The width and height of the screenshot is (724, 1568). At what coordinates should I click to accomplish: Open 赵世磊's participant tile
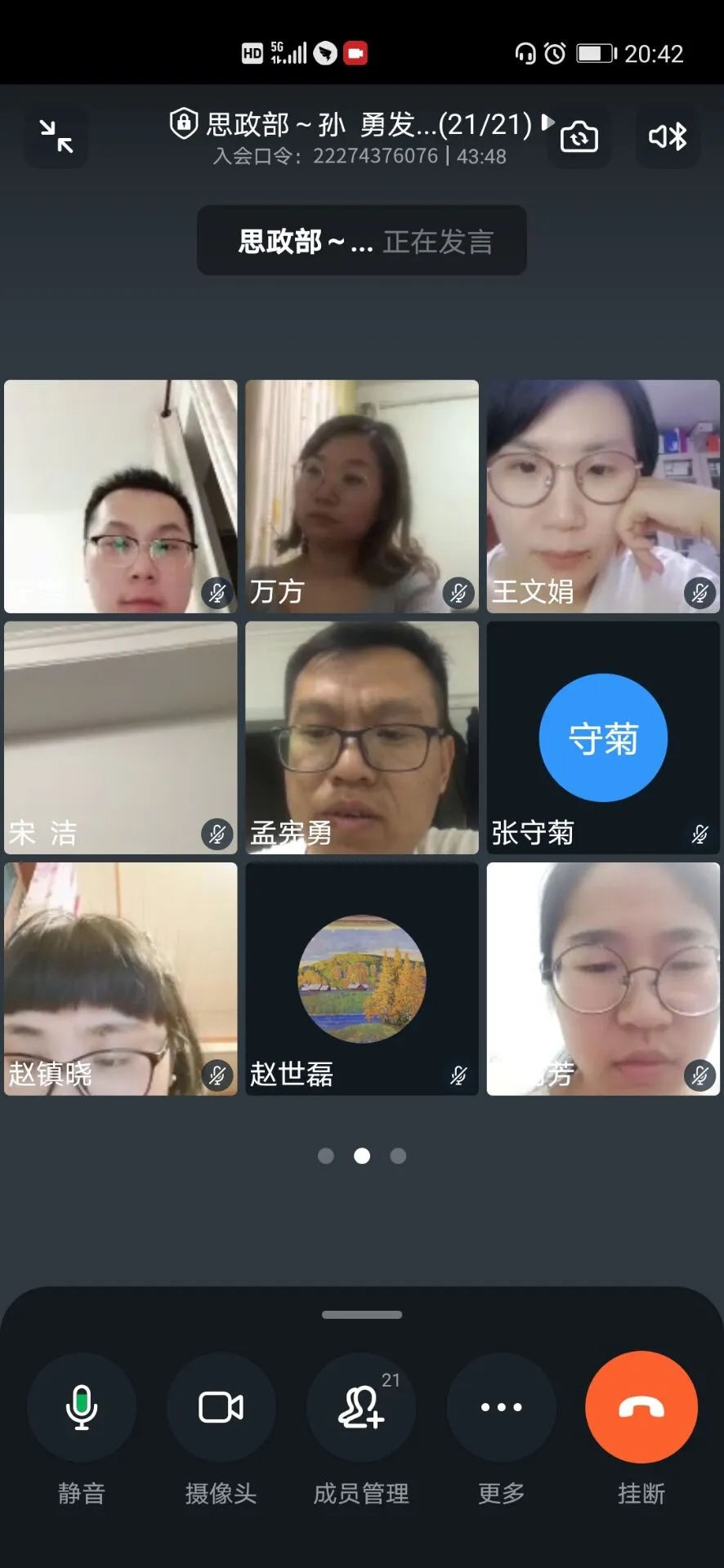click(362, 978)
